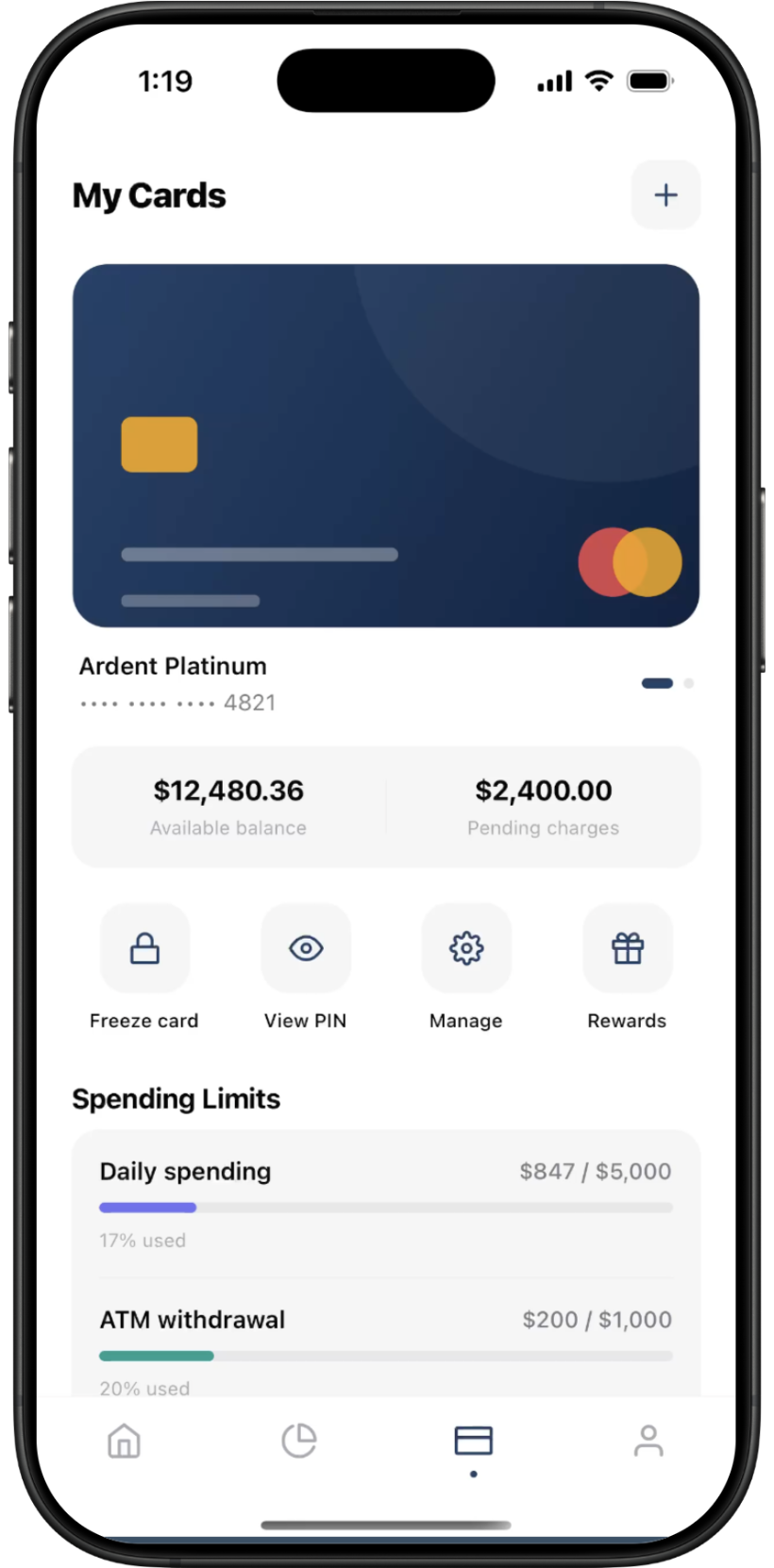Open the profile tab
774x1568 pixels.
(x=648, y=1441)
